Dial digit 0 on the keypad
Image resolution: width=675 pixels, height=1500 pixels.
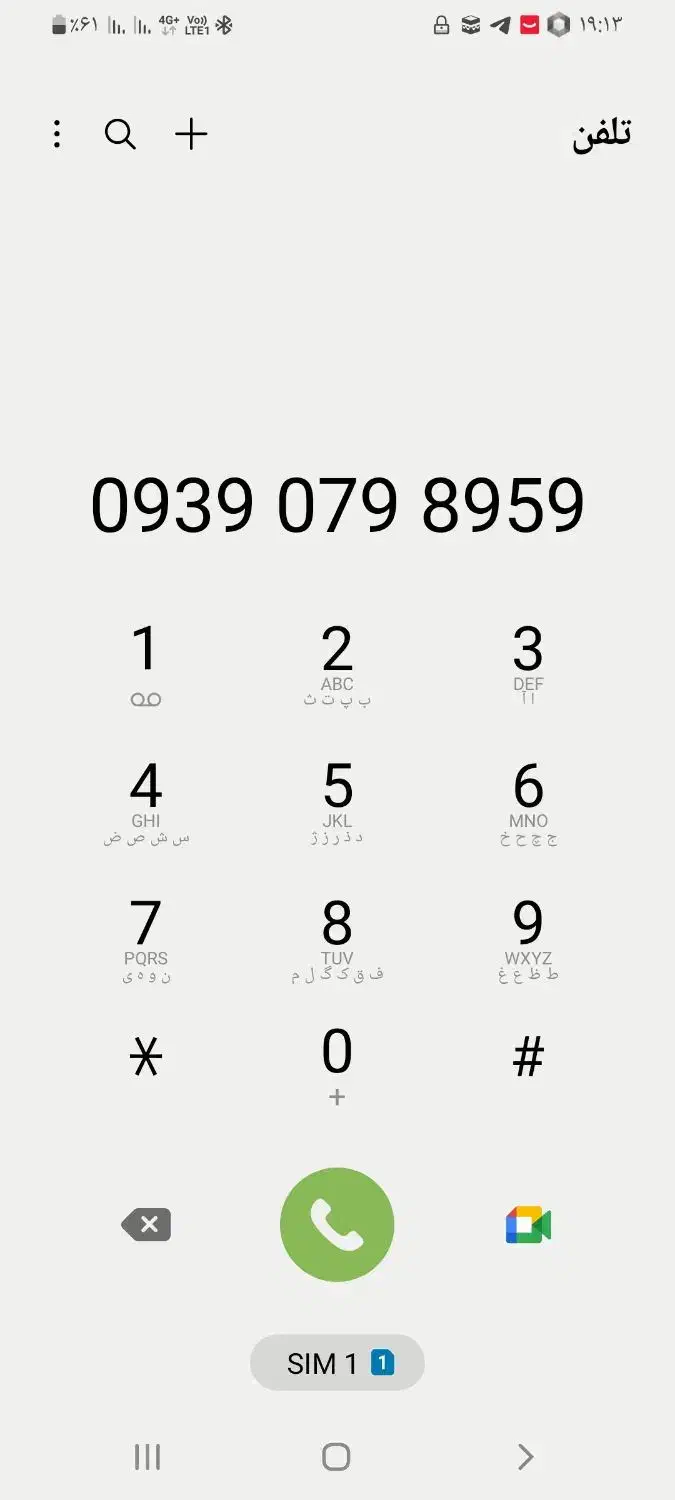337,1063
